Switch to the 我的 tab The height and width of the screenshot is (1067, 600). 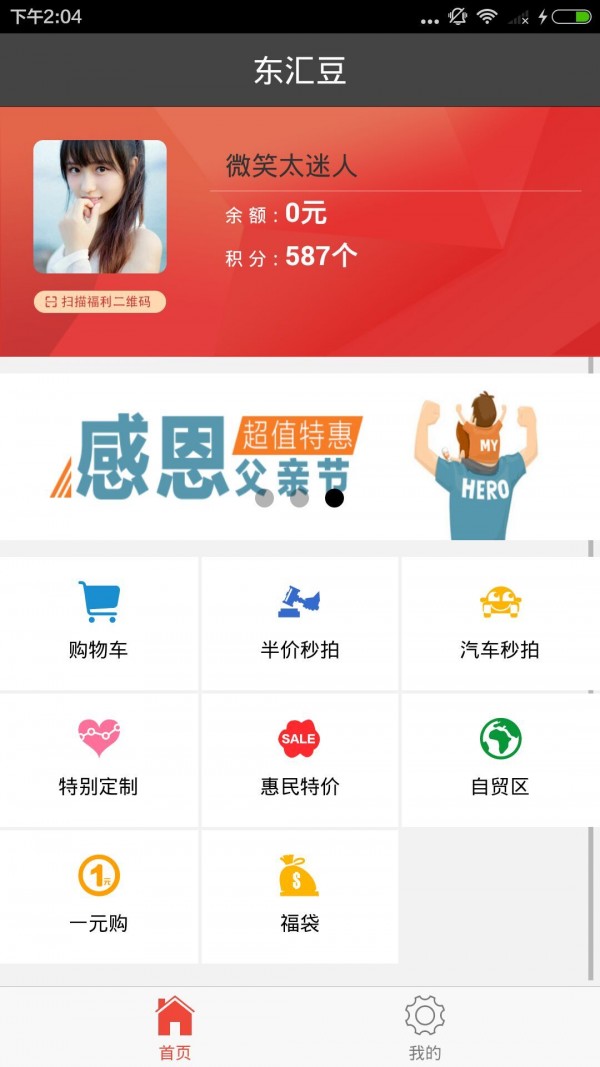[x=425, y=1027]
